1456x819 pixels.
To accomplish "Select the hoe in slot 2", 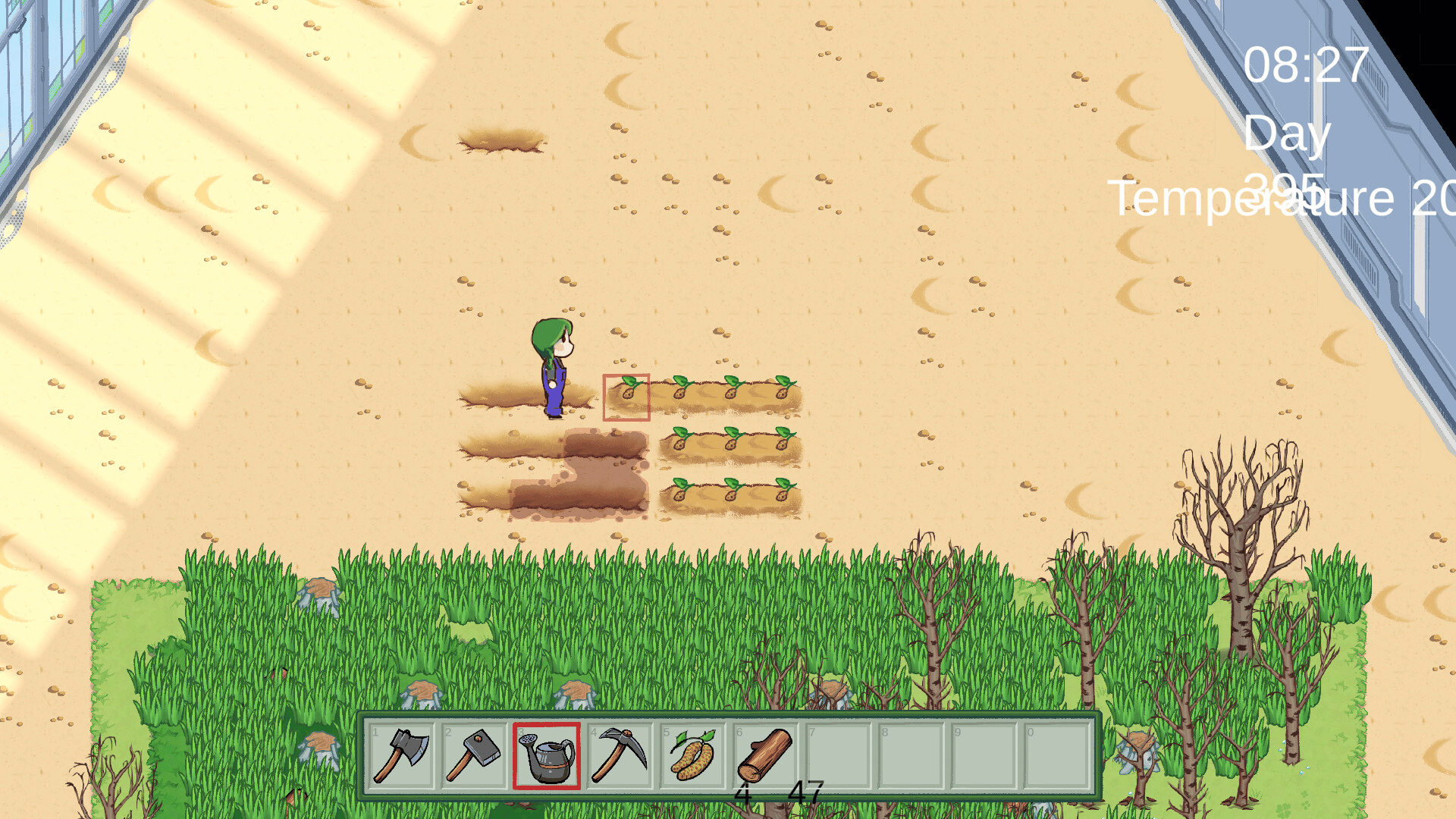I will coord(473,755).
